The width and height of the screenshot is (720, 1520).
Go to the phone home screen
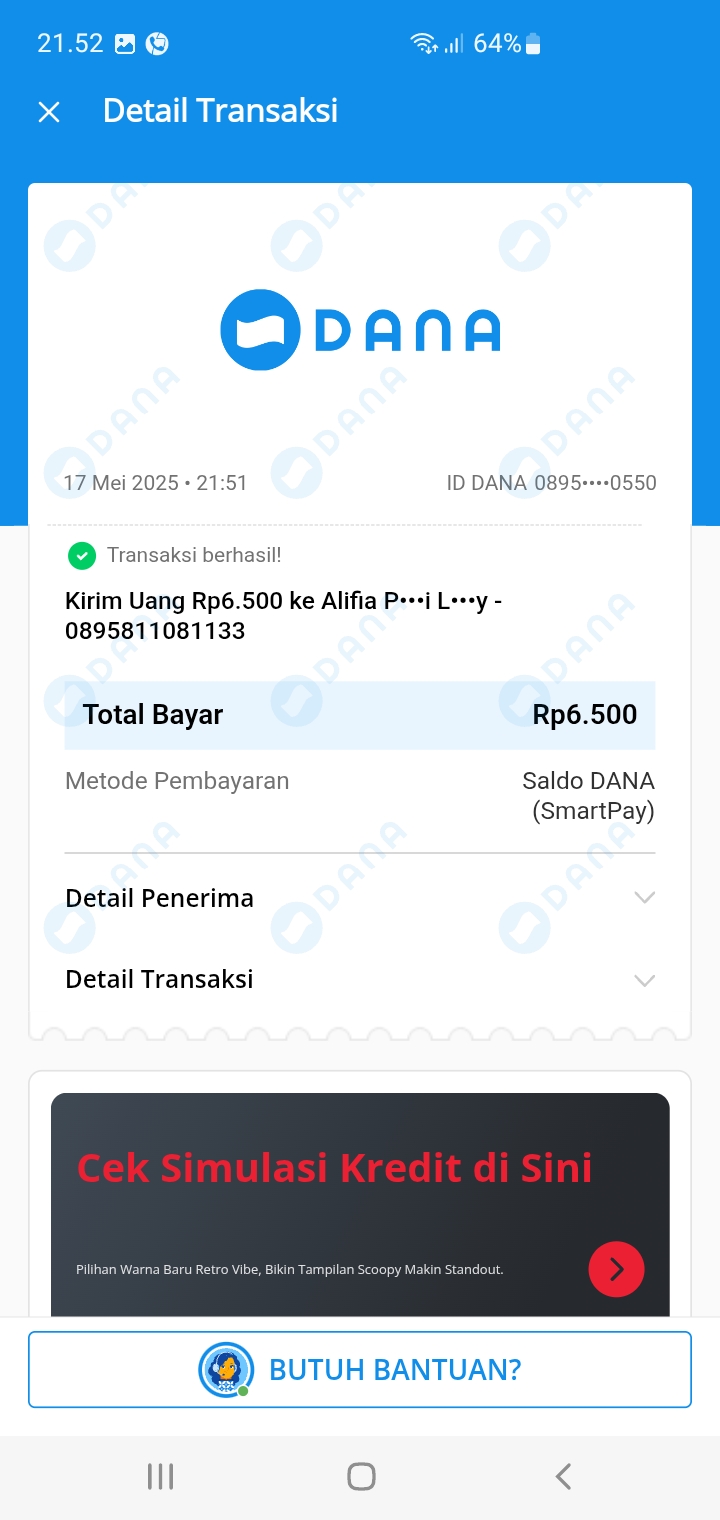point(361,1476)
